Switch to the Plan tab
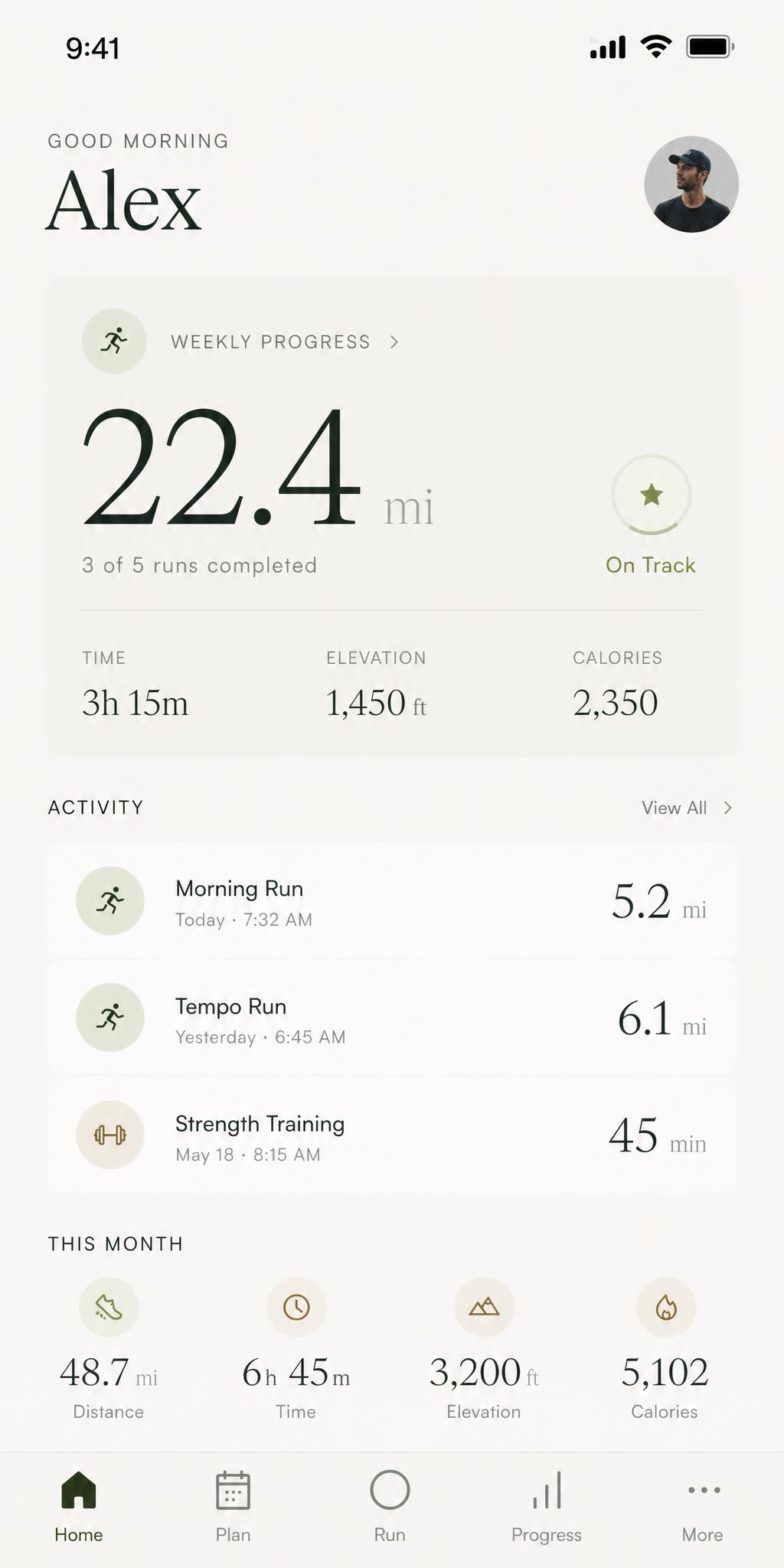This screenshot has width=784, height=1568. tap(233, 1505)
